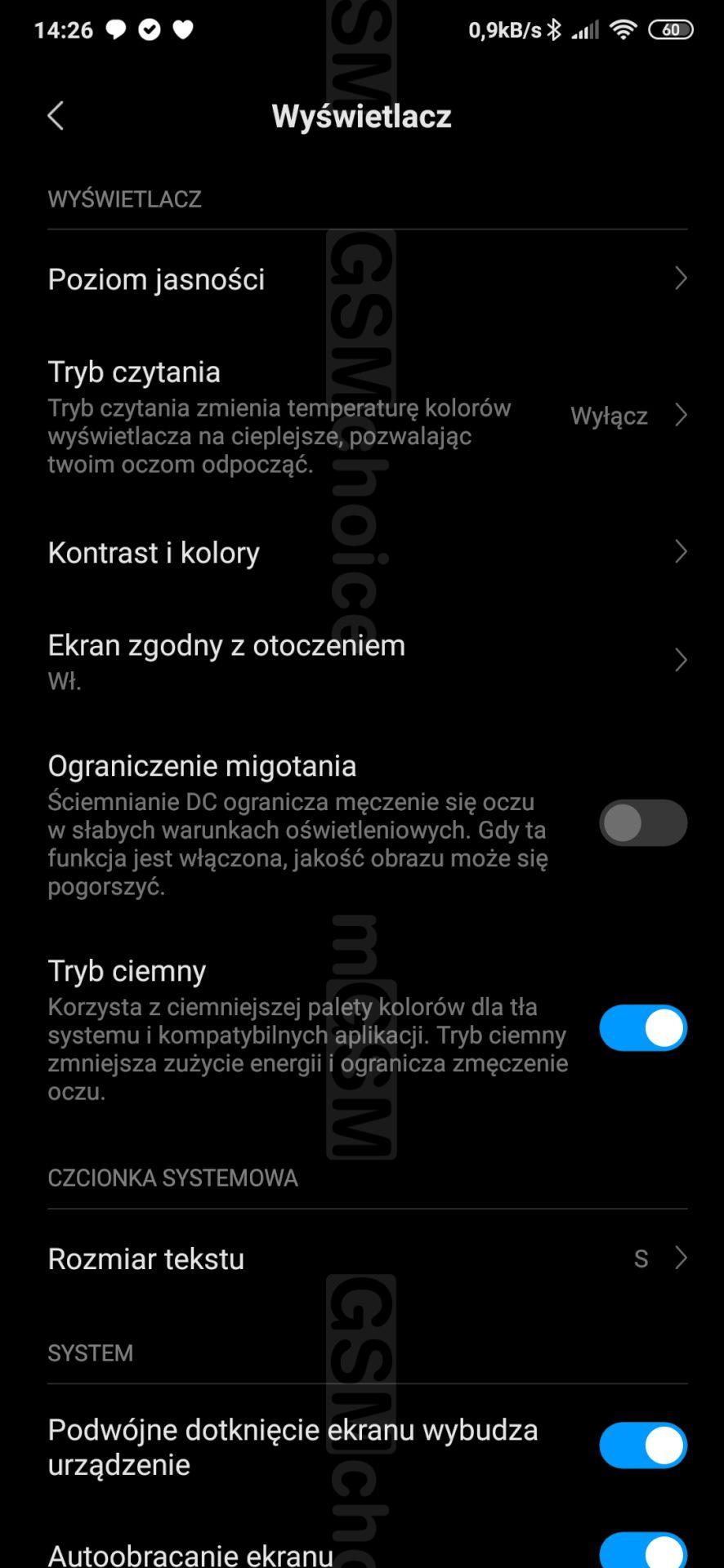The width and height of the screenshot is (724, 1568).
Task: Open Kontrast i kolory
Action: point(362,553)
